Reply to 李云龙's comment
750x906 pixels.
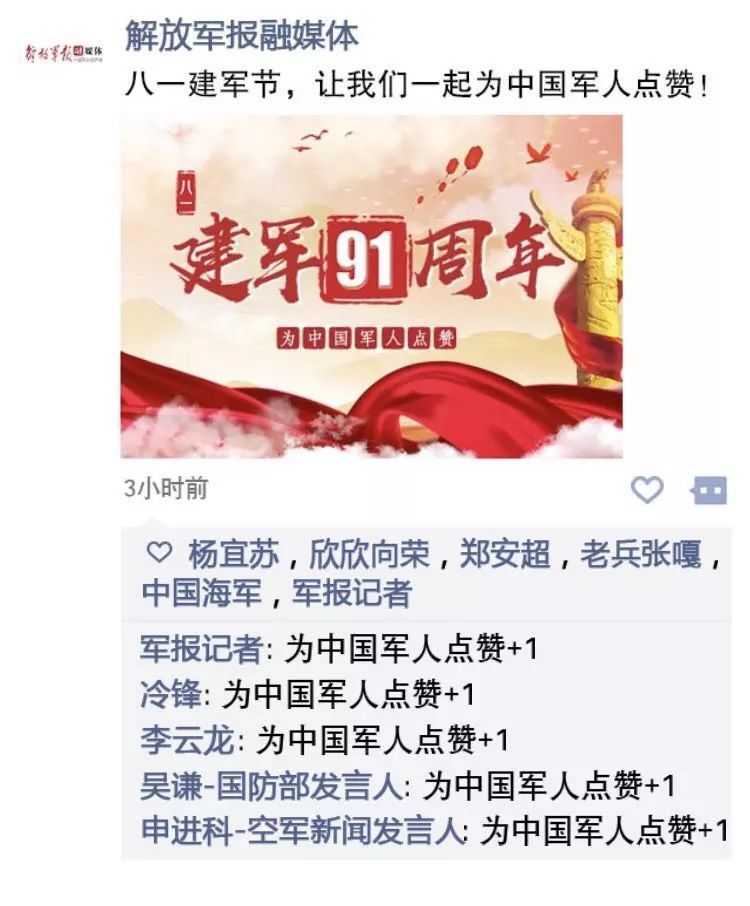click(382, 740)
